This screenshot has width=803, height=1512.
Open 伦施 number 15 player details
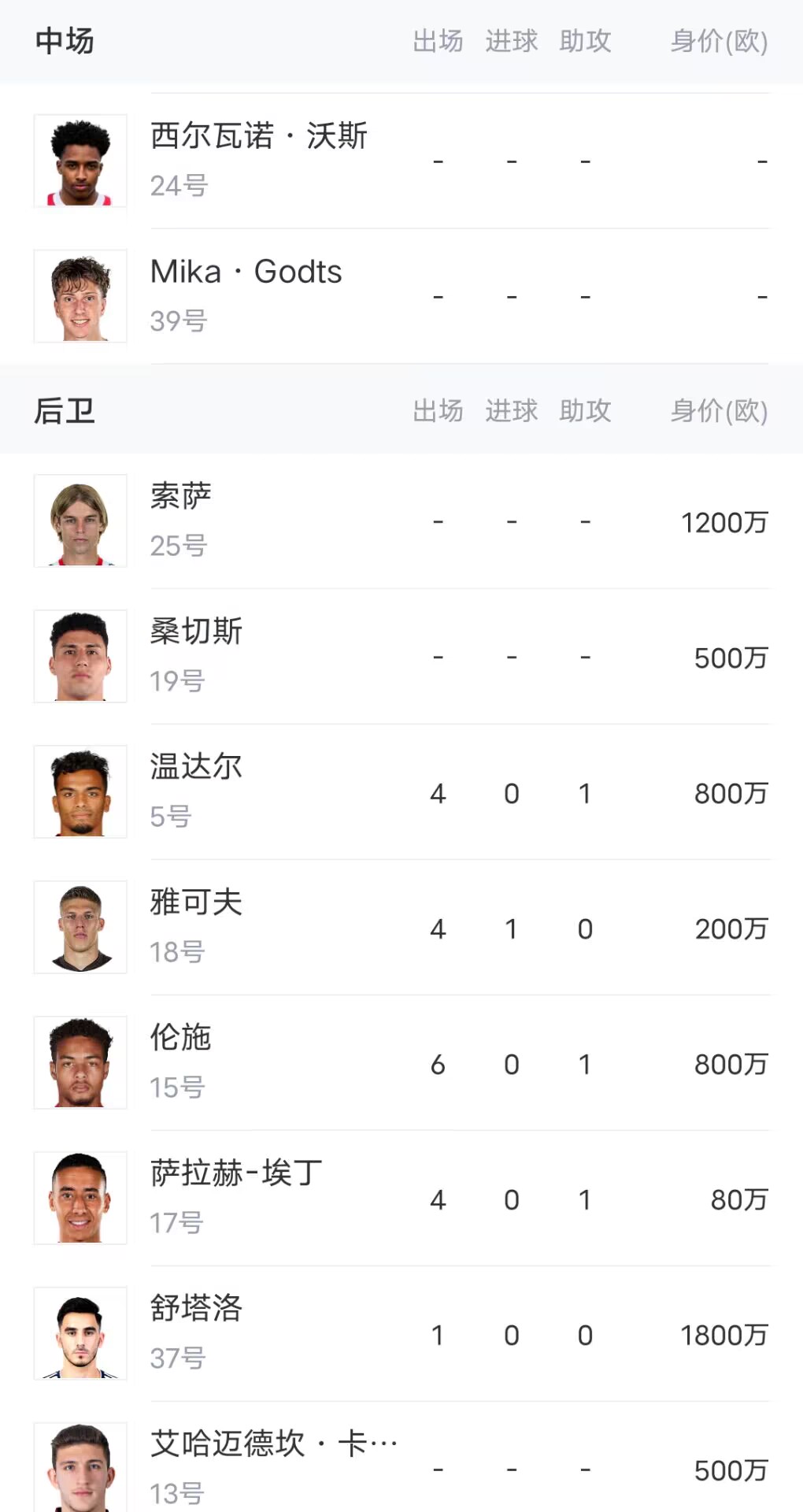pyautogui.click(x=401, y=1062)
